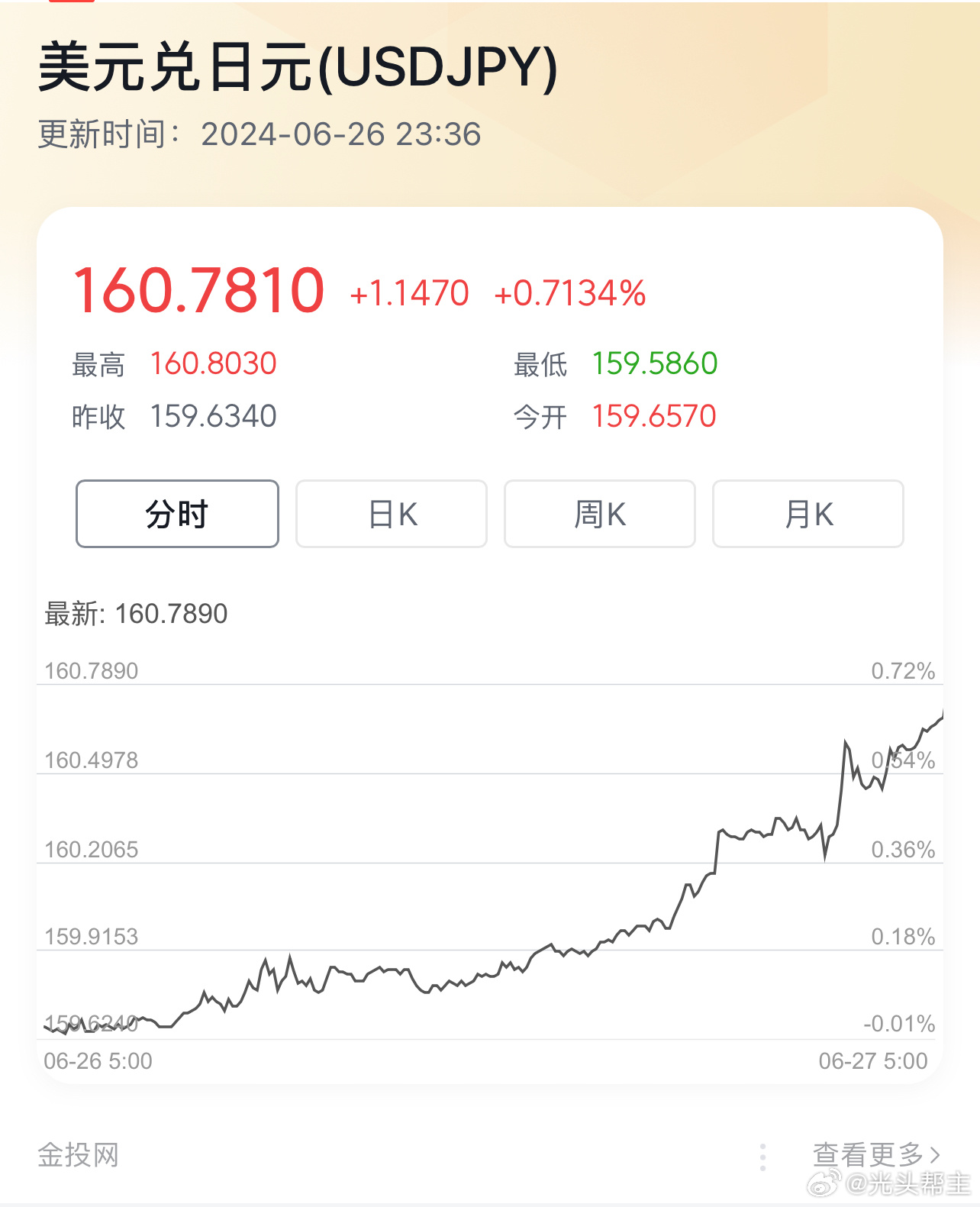Click the 0.72% percentage label on the right axis

904,671
